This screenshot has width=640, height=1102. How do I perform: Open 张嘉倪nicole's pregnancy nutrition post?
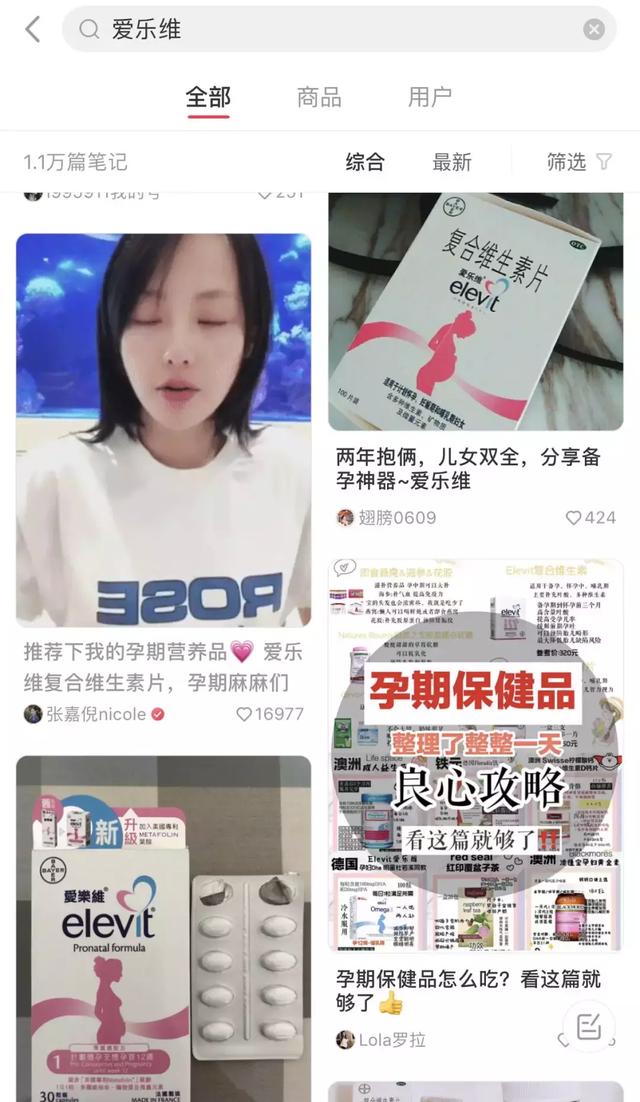point(163,430)
